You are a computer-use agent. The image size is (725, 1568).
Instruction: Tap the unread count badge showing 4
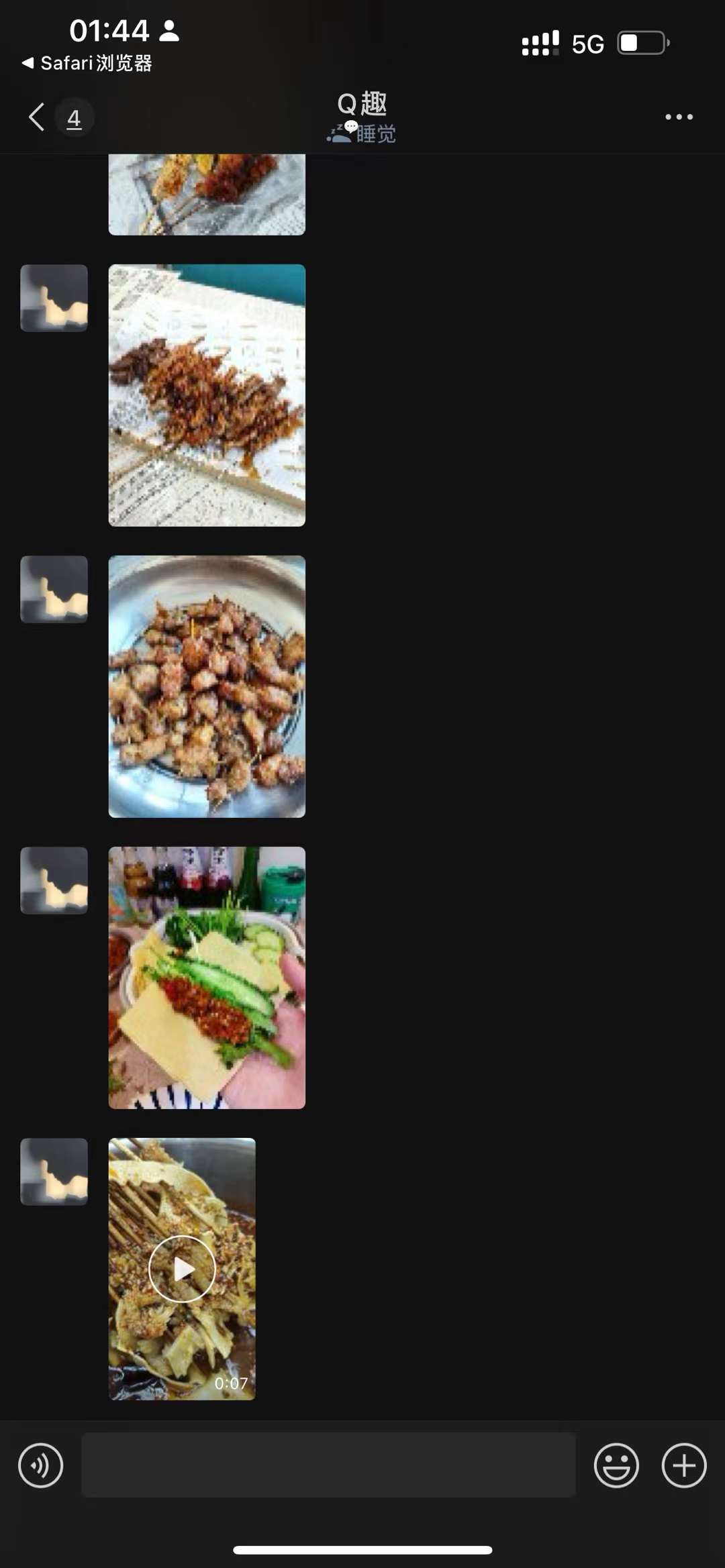[x=75, y=117]
